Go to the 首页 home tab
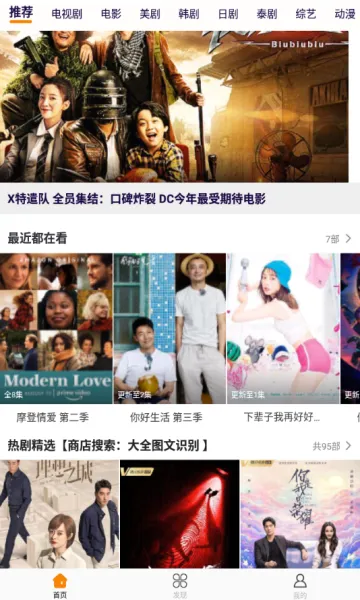Image resolution: width=360 pixels, height=600 pixels. click(60, 585)
